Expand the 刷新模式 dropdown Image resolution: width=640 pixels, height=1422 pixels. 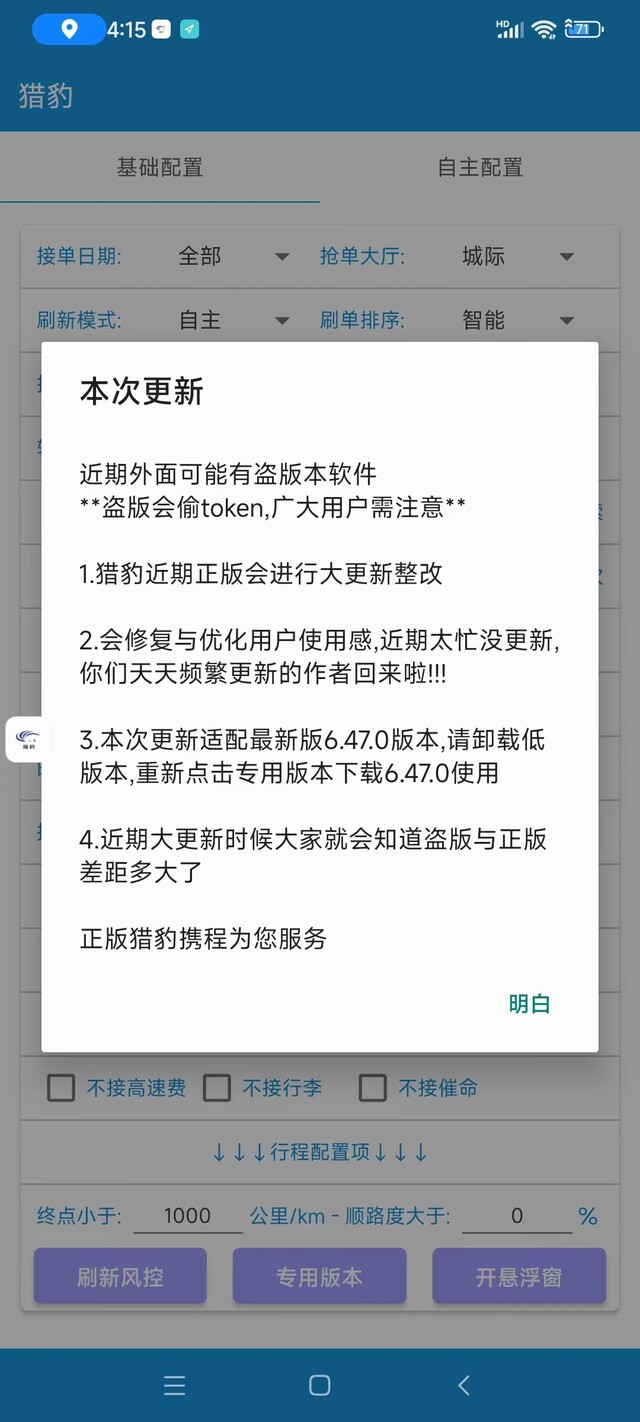click(x=233, y=320)
